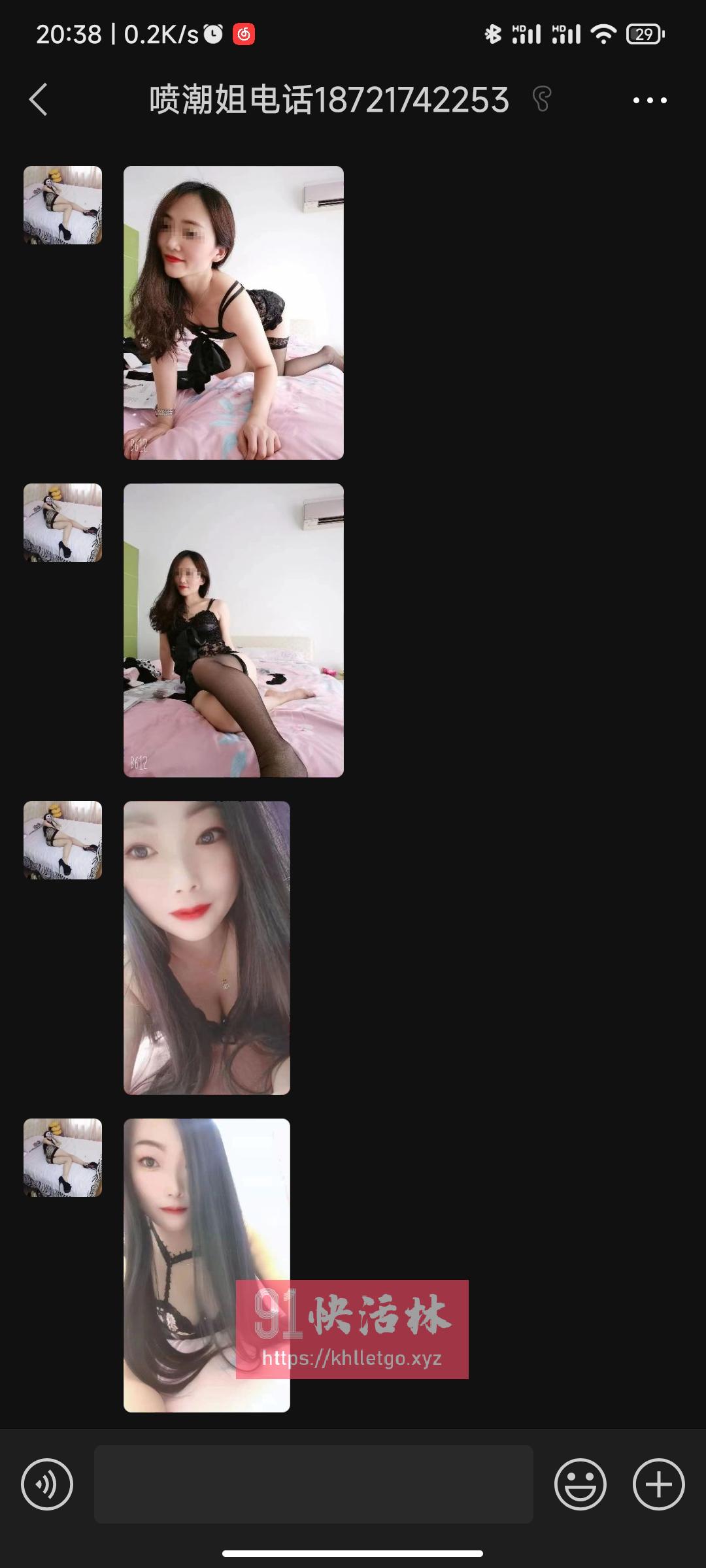This screenshot has width=706, height=1568.
Task: Open the sender avatar beside the first message
Action: (63, 205)
